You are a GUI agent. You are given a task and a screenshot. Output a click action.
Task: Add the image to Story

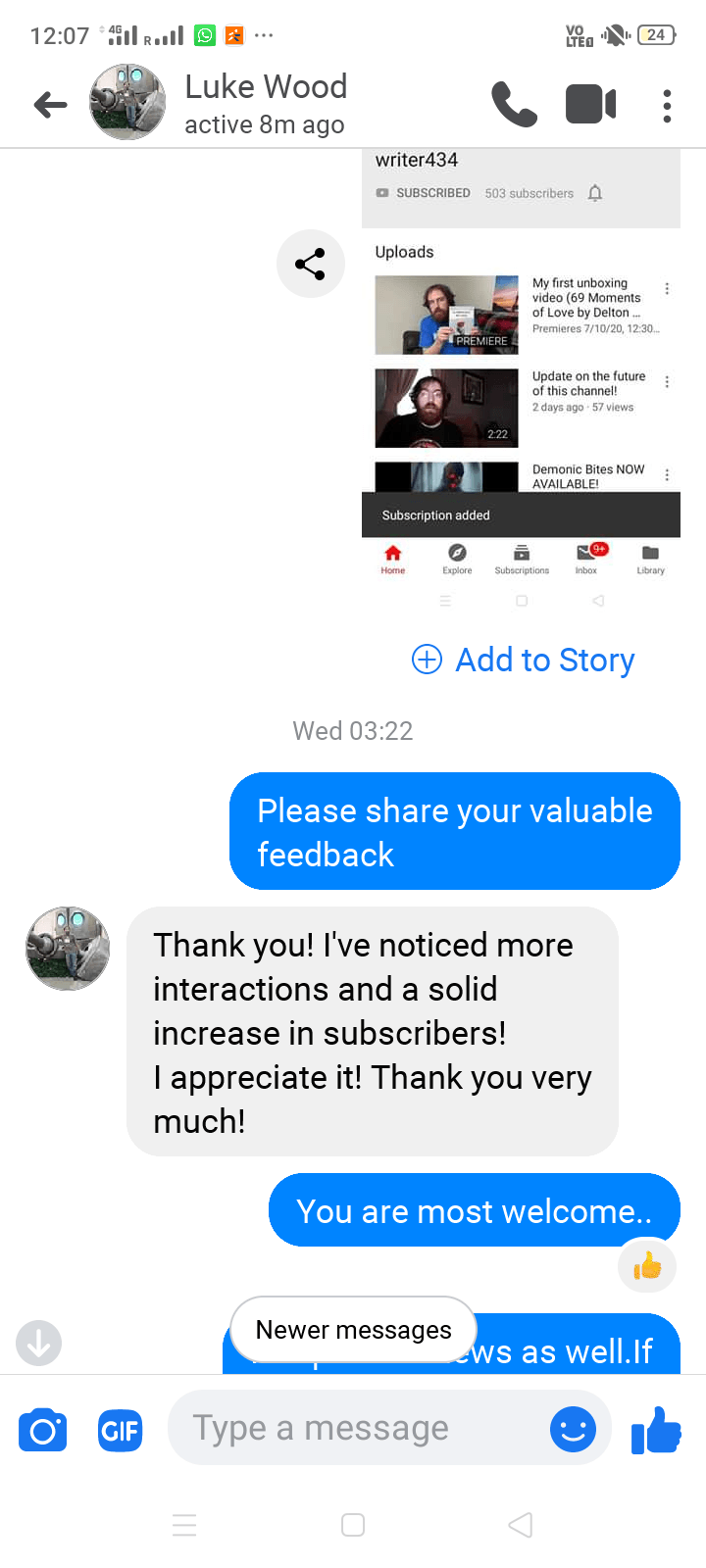tap(524, 660)
